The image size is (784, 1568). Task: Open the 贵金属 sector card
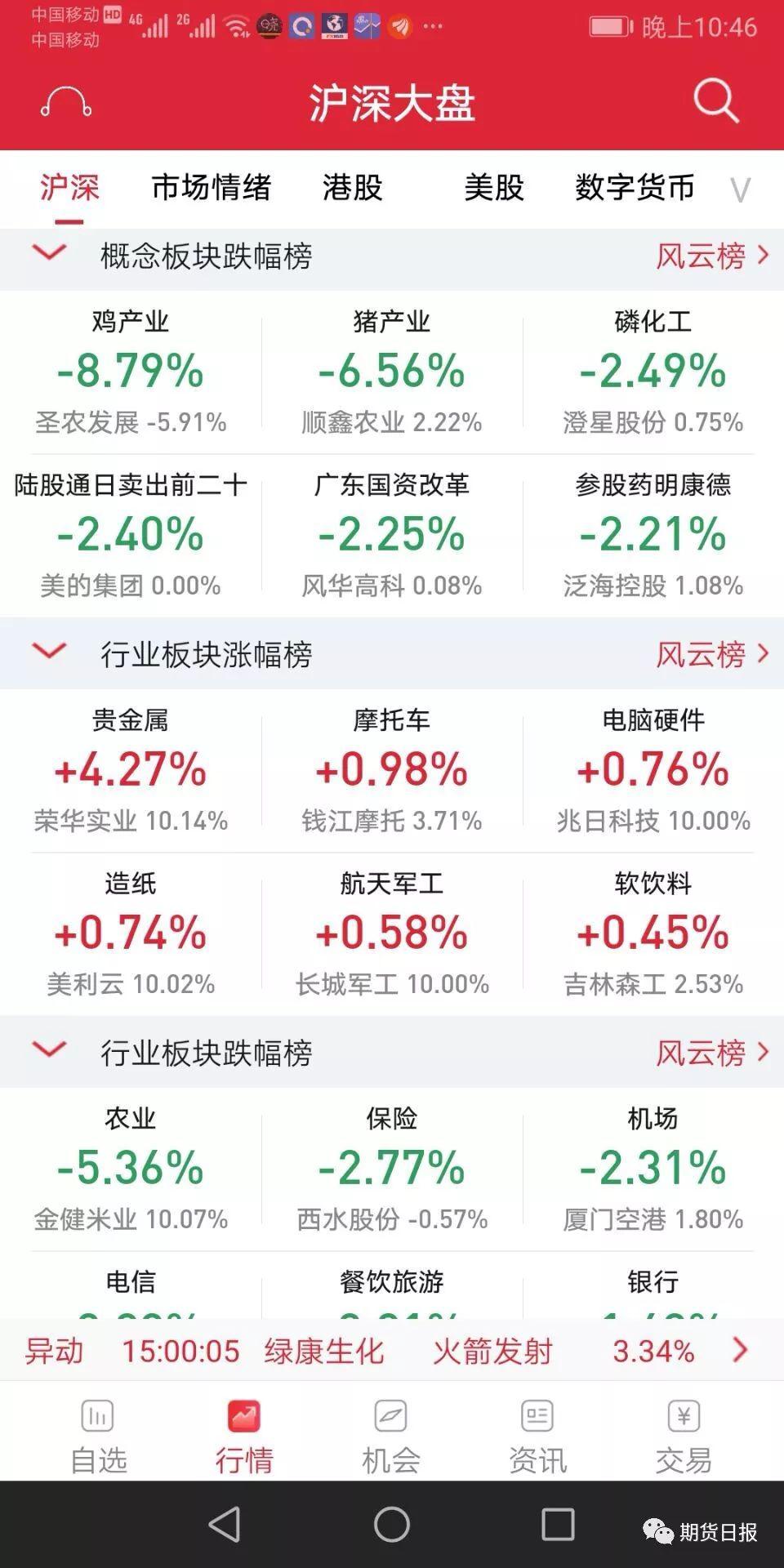tap(131, 770)
